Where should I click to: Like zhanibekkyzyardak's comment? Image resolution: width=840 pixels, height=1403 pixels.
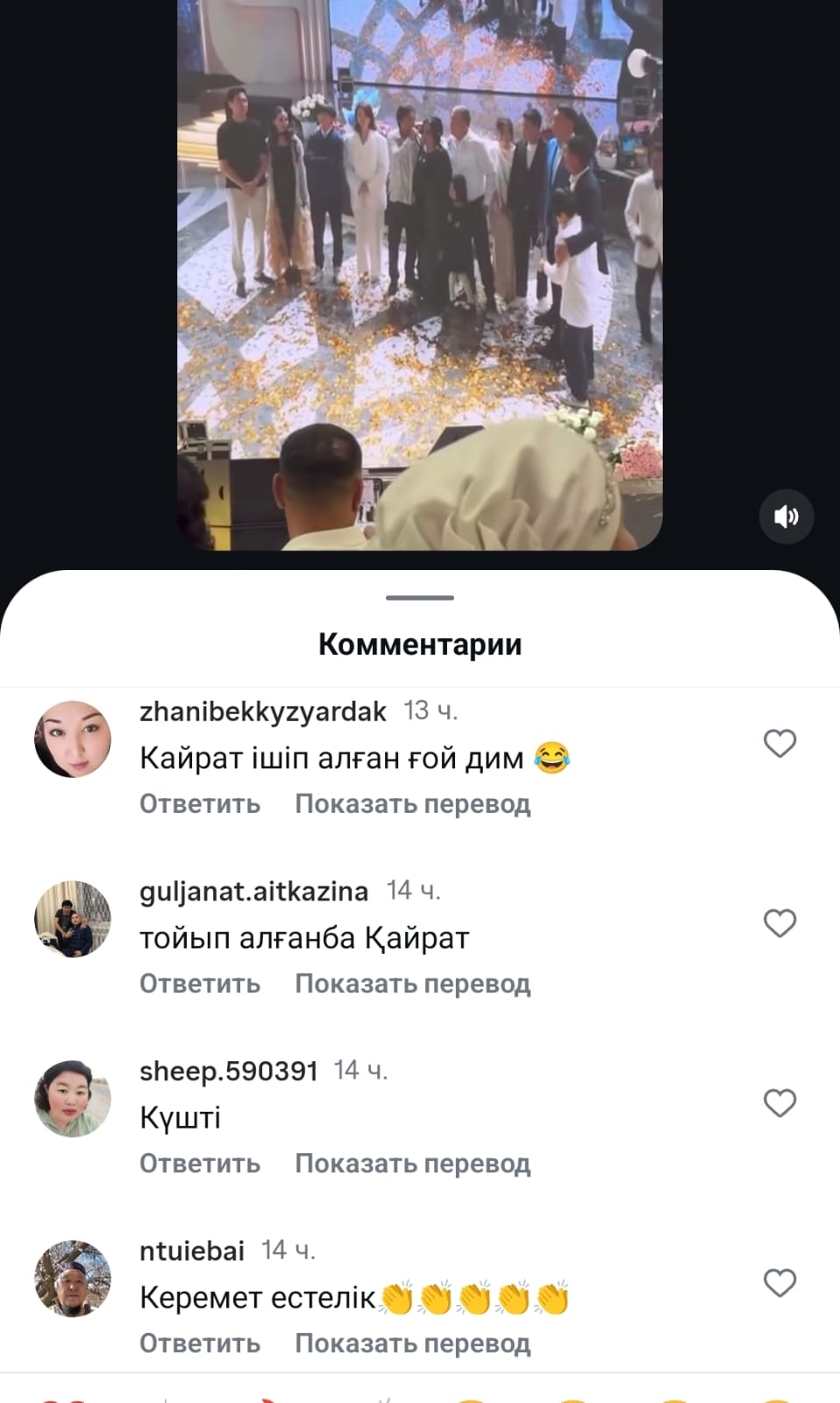point(779,744)
